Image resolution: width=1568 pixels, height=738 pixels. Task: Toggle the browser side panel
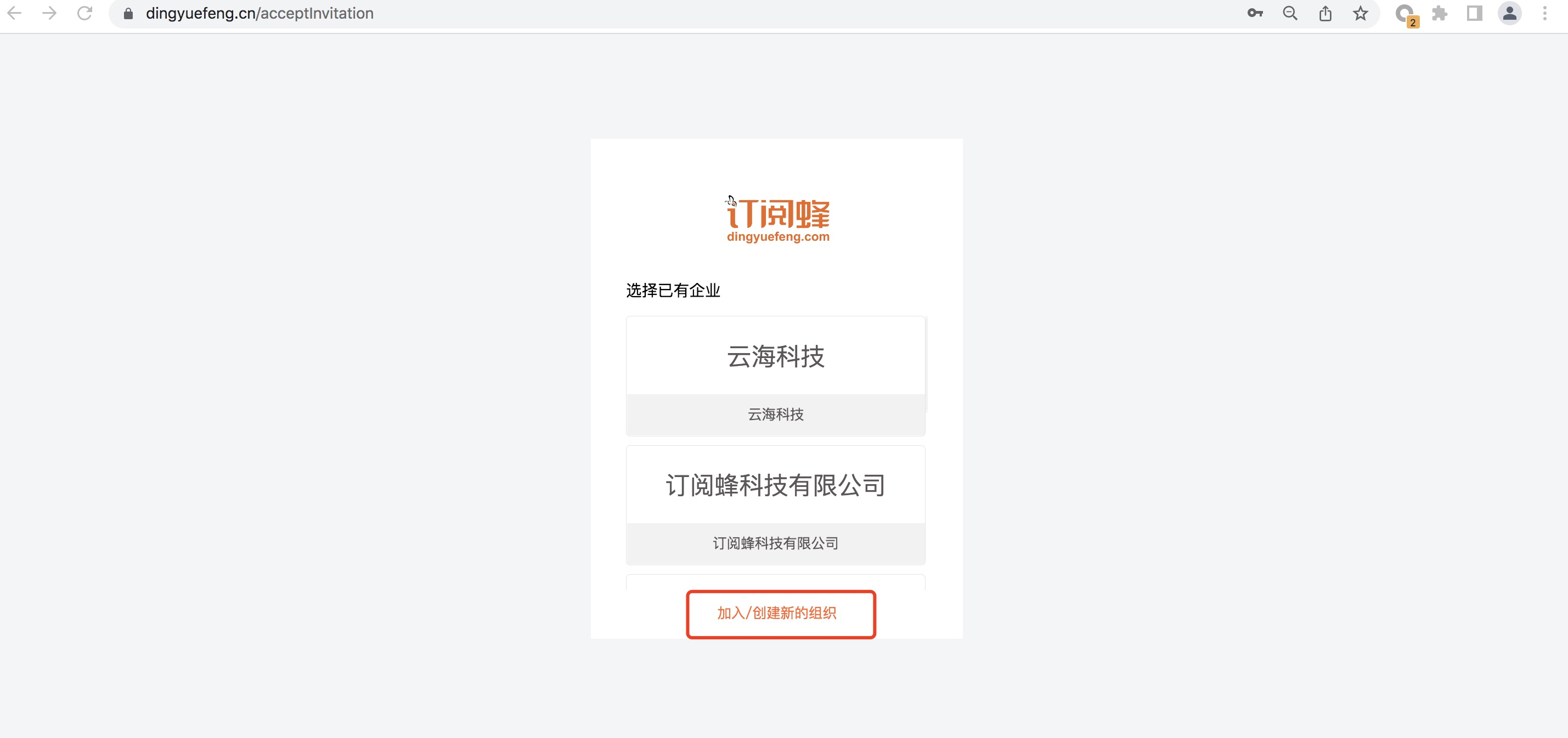pyautogui.click(x=1474, y=13)
